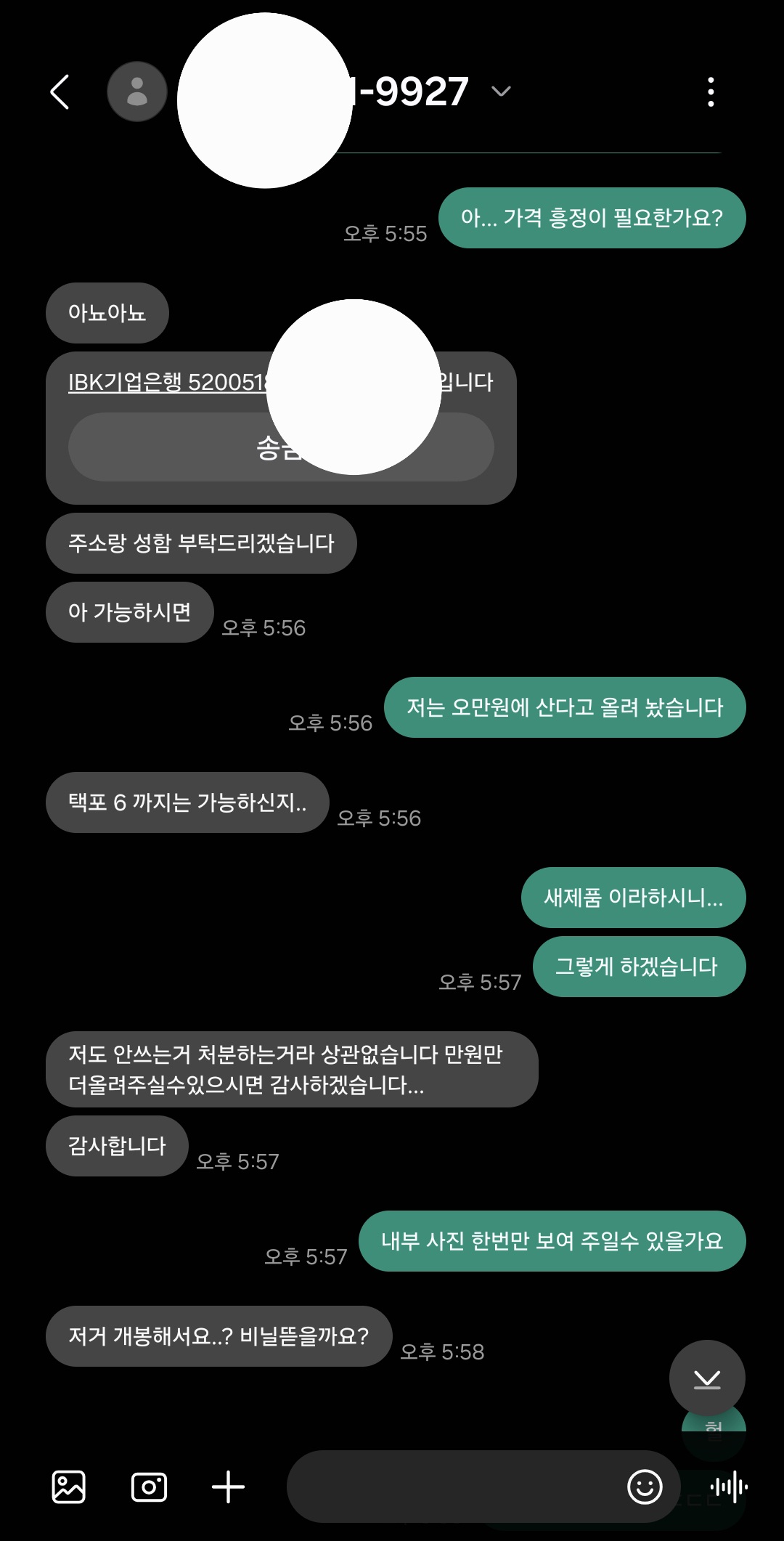
Task: Open the emoji sticker picker
Action: click(645, 1487)
